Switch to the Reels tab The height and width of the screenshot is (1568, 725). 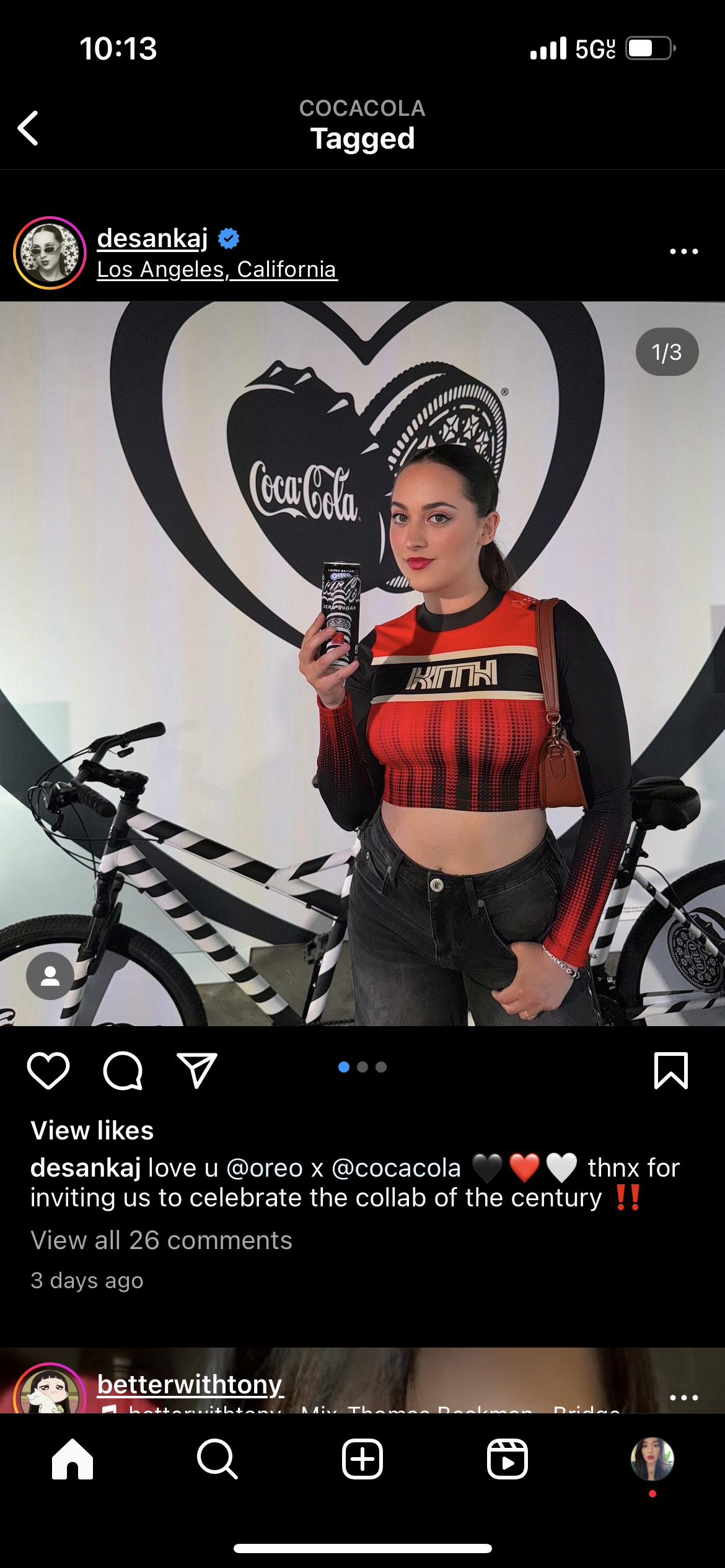tap(507, 1459)
